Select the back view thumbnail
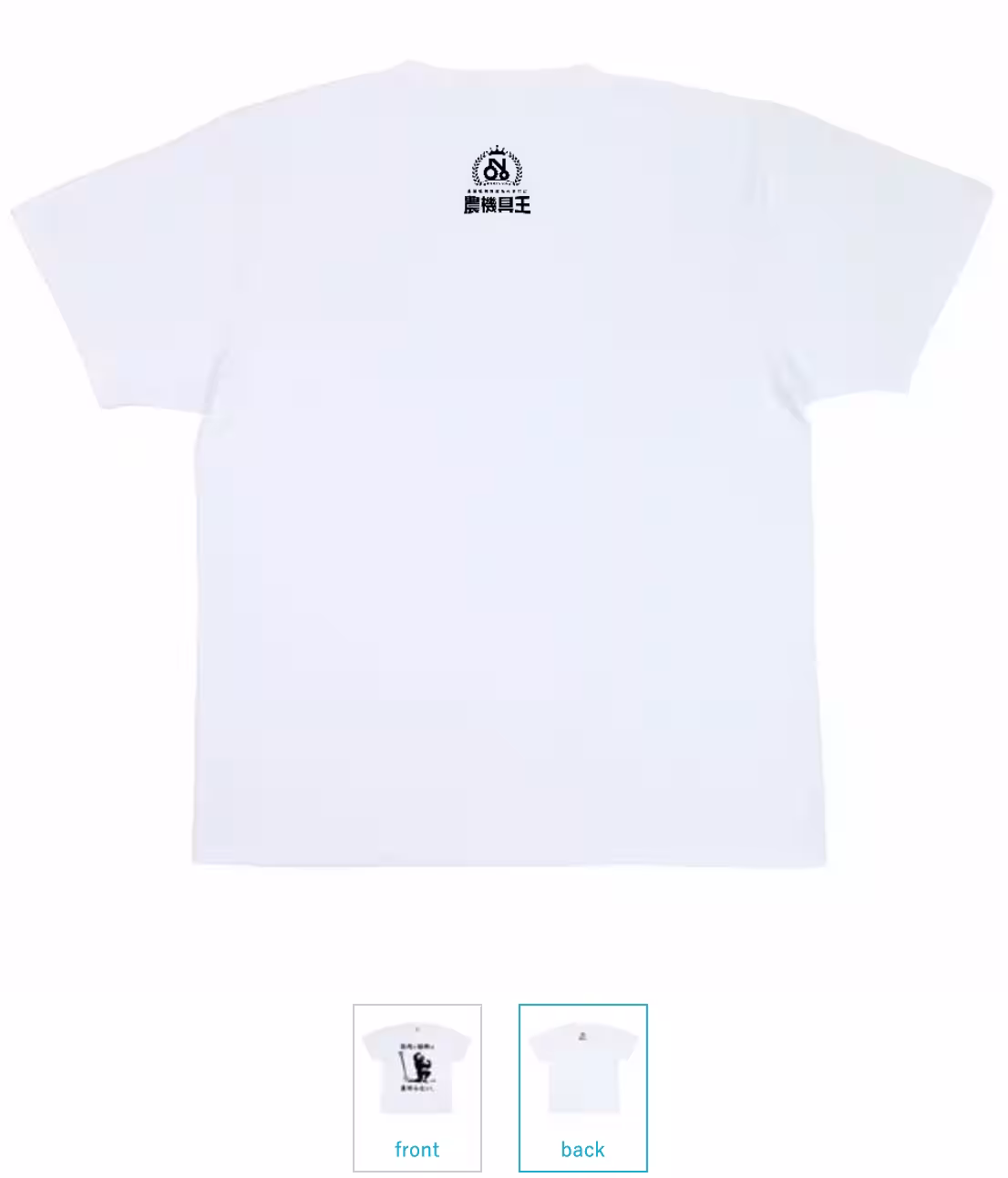Image resolution: width=1008 pixels, height=1178 pixels. [583, 1086]
